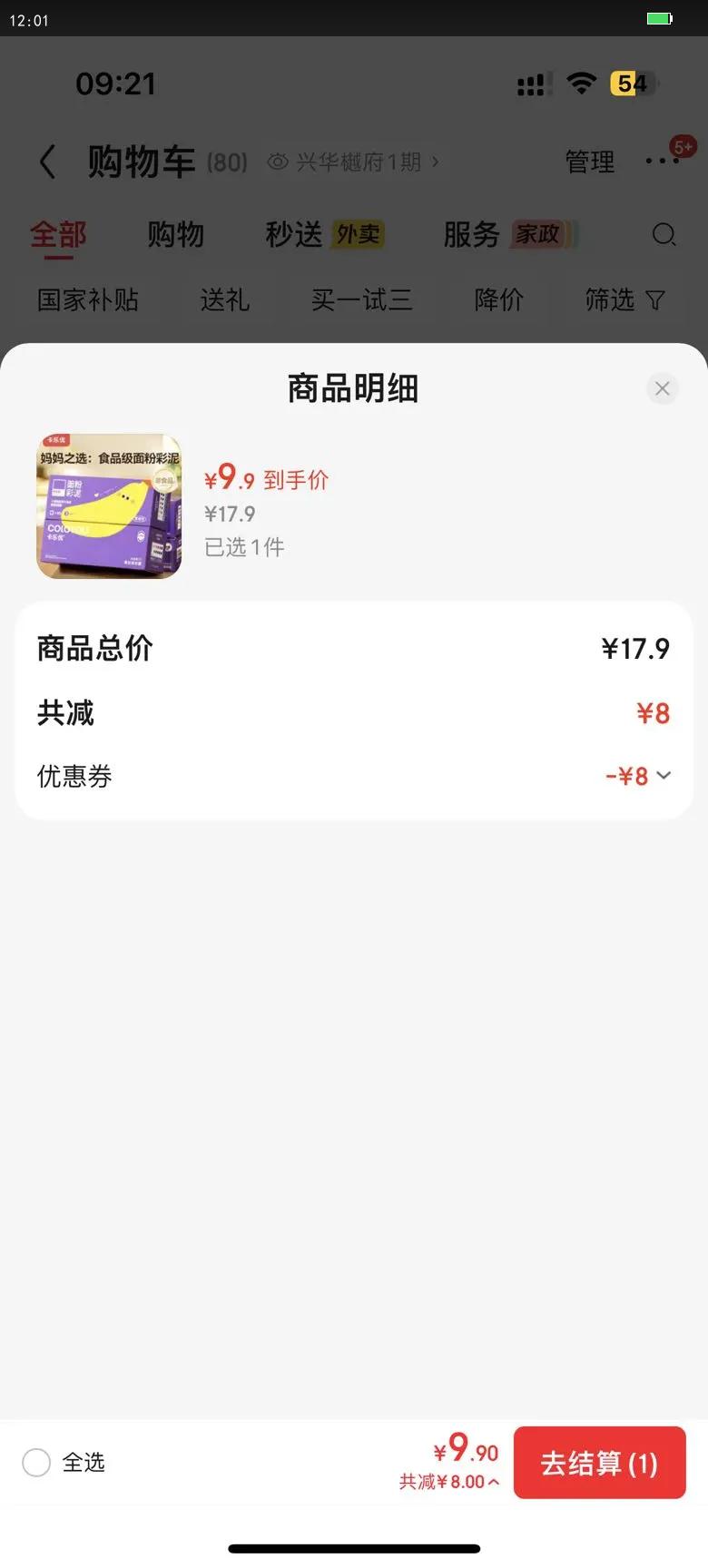Switch to the 服务 家政 tab
The width and height of the screenshot is (708, 1568).
[508, 235]
